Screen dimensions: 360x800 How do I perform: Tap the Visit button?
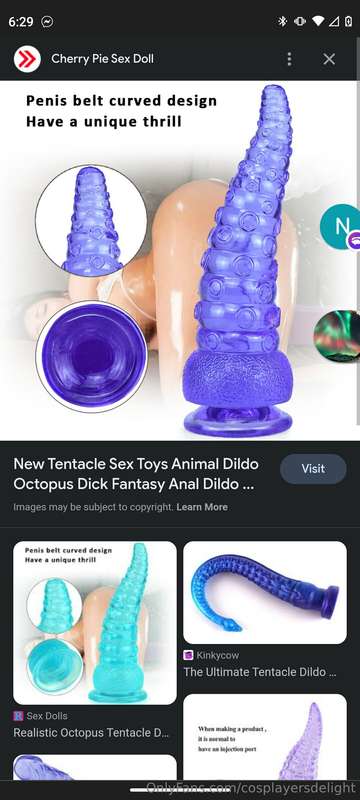(x=313, y=468)
